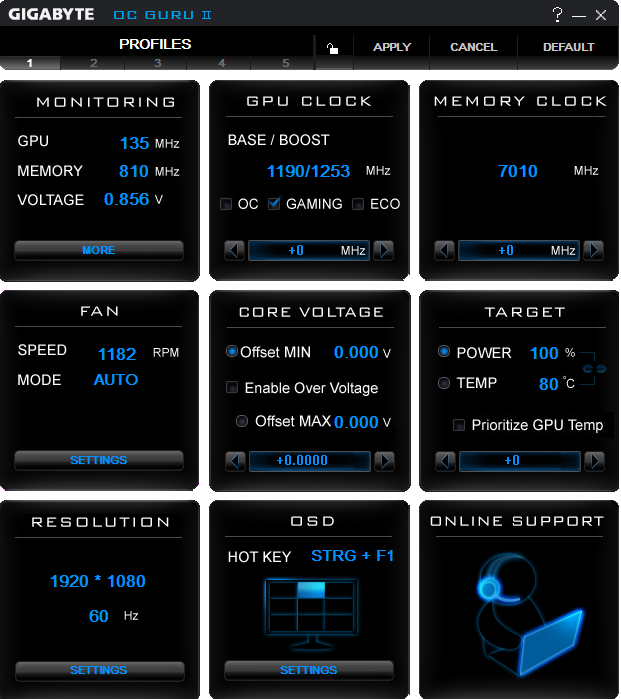
Task: Open the RESOLUTION settings
Action: click(99, 670)
